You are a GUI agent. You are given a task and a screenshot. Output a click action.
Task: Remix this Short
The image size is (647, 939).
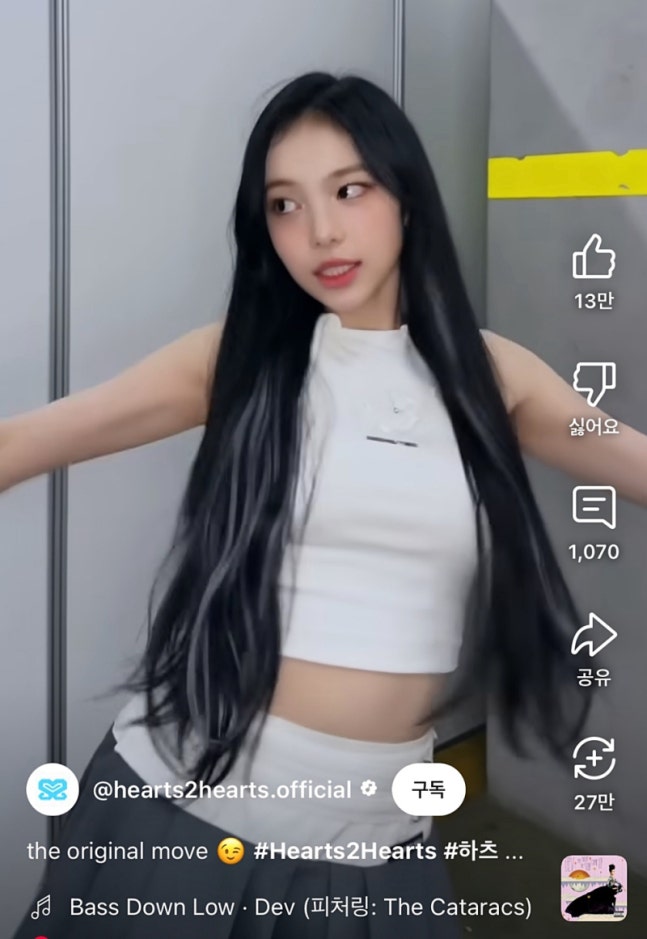593,760
